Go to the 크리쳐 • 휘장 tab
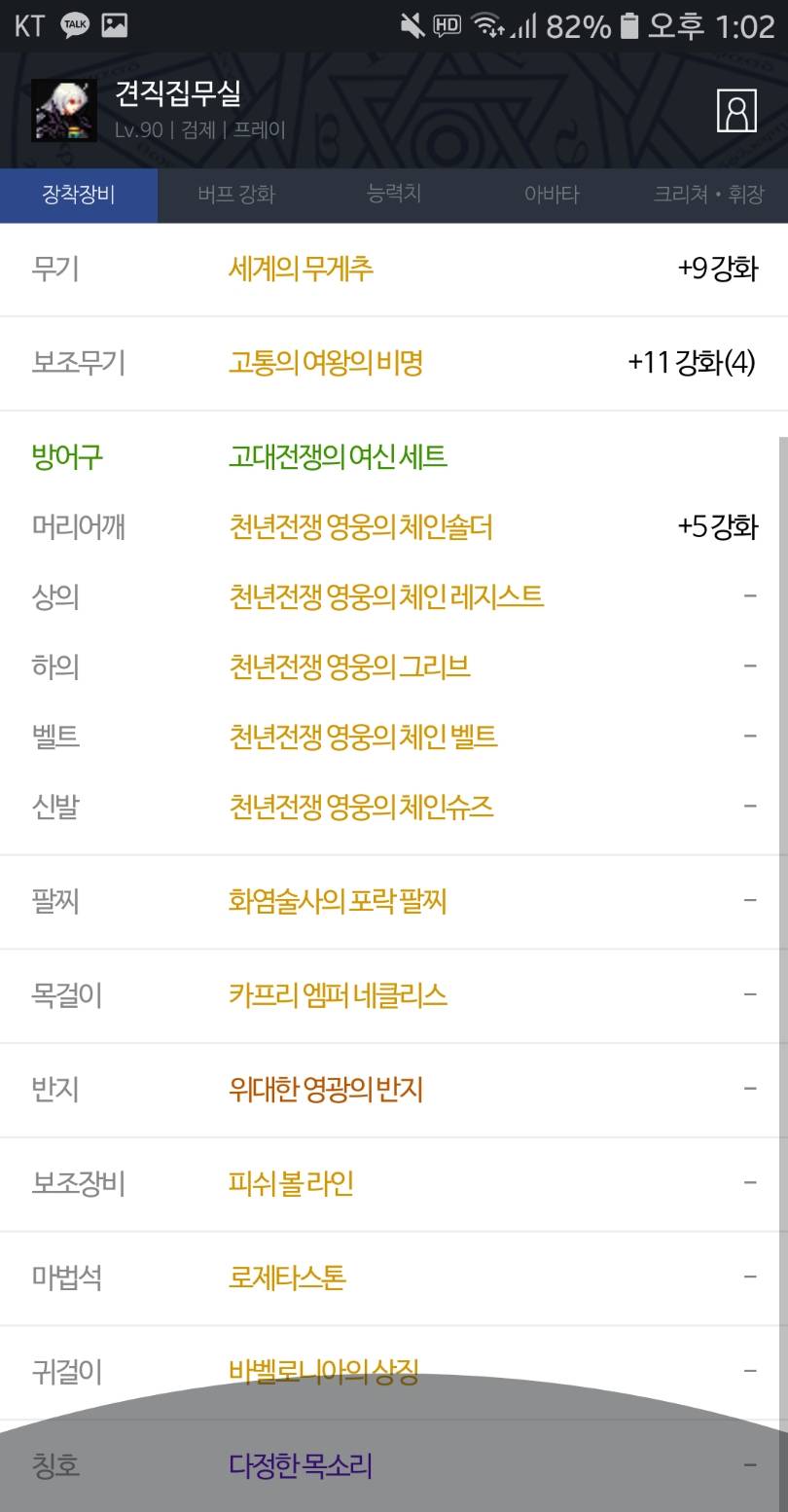The height and width of the screenshot is (1512, 788). click(x=708, y=195)
